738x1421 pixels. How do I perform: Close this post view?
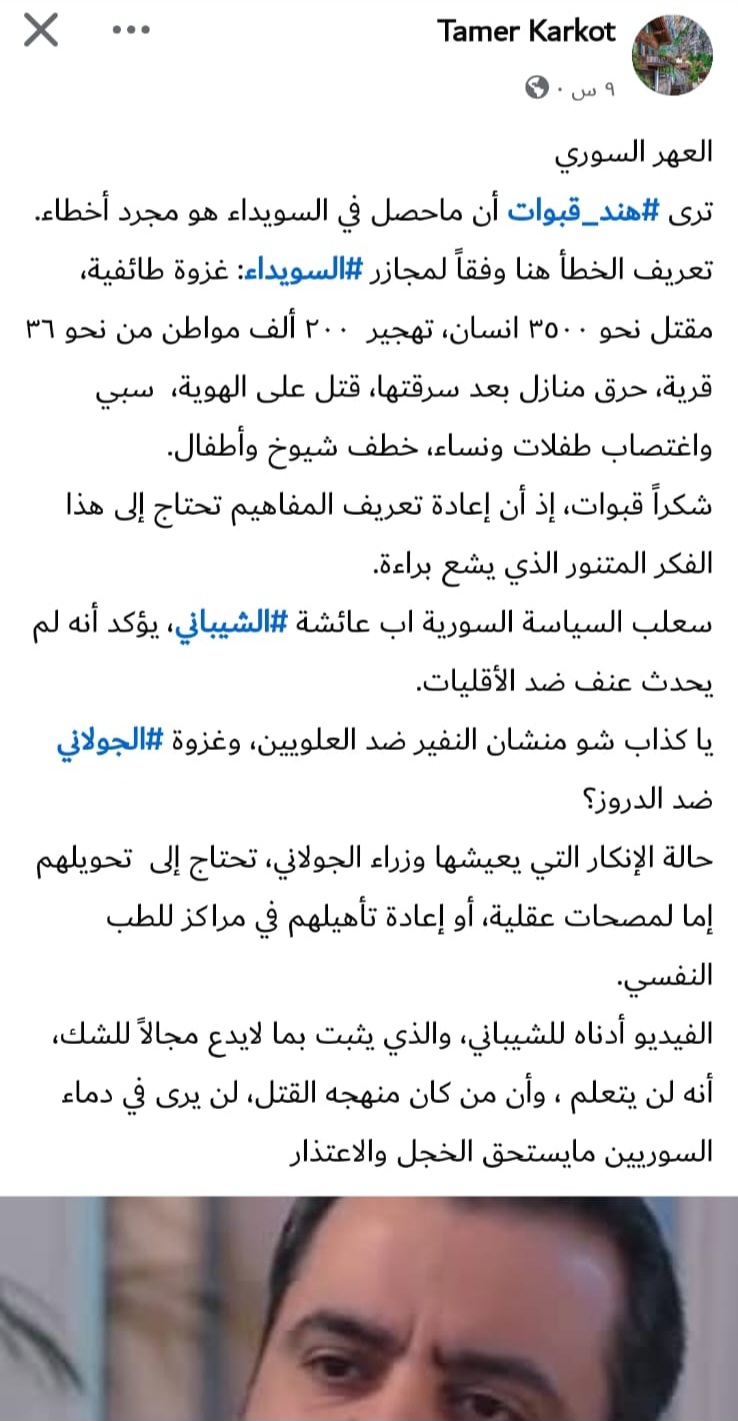41,32
